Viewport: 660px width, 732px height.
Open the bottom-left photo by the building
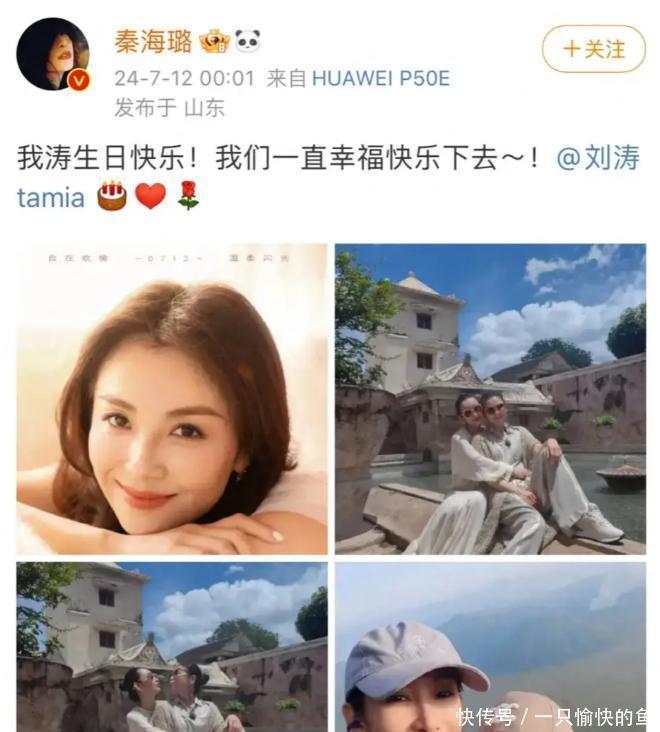click(171, 646)
